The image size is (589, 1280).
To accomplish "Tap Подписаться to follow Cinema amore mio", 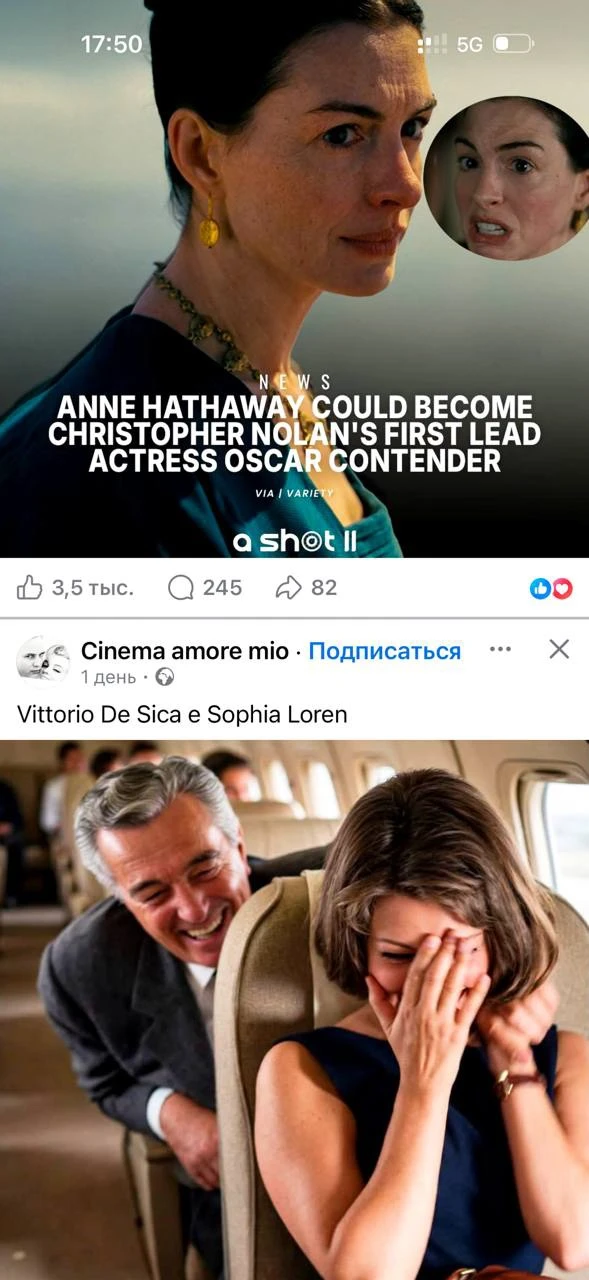I will click(385, 651).
